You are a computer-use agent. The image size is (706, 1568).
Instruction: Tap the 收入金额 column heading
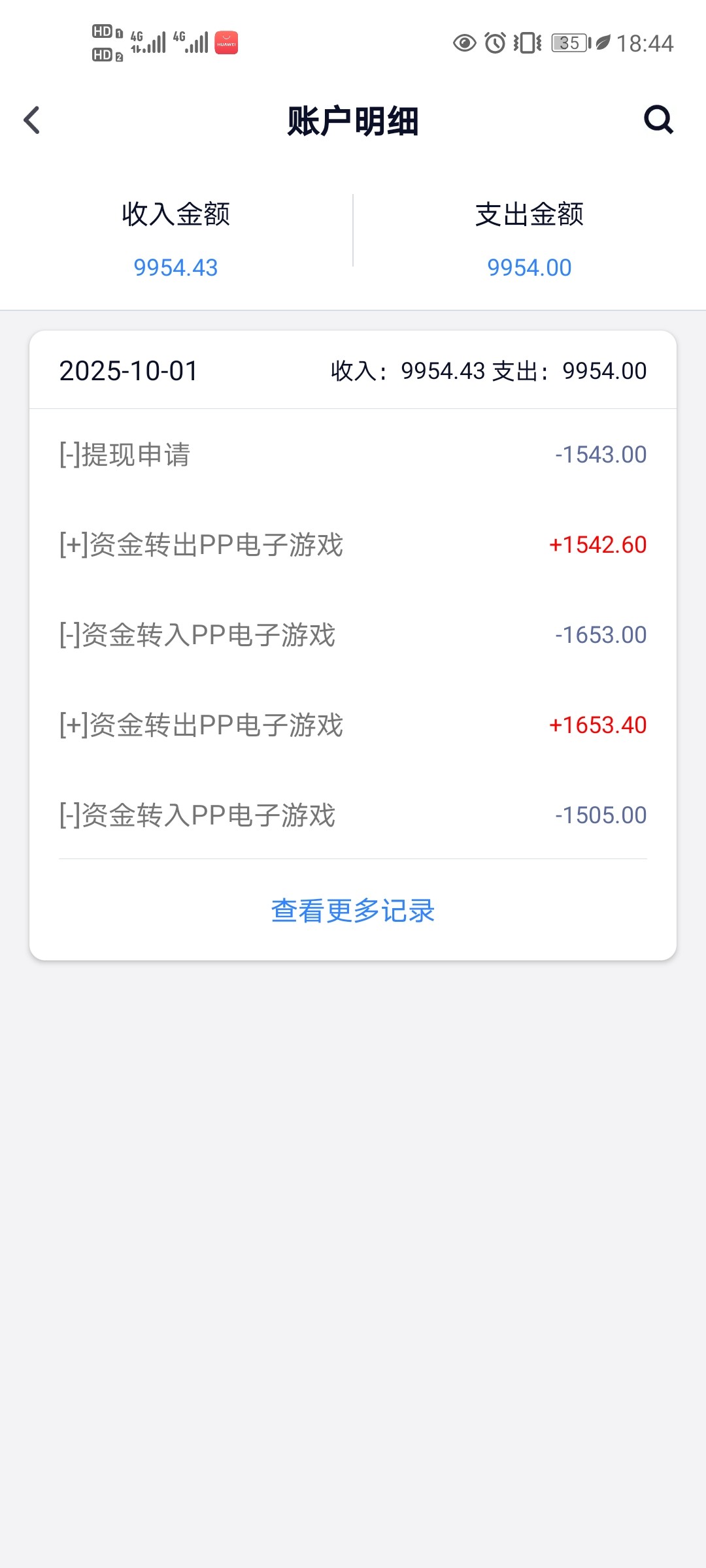tap(175, 216)
